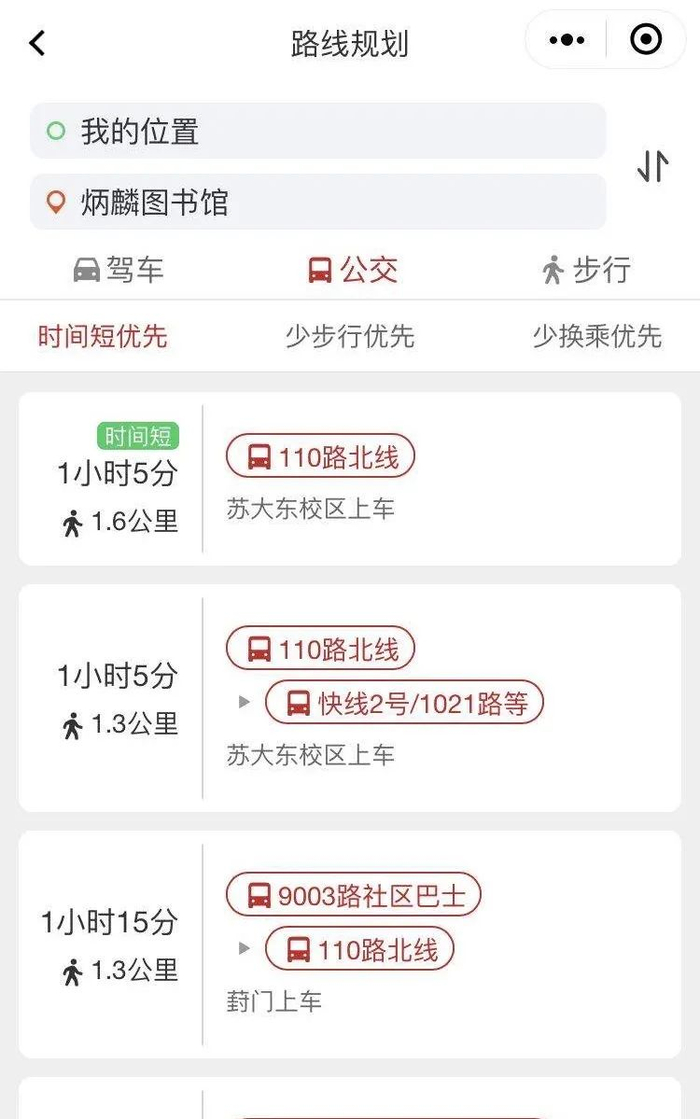Open the 时间短 route with 1.6公里 walking

[x=350, y=479]
